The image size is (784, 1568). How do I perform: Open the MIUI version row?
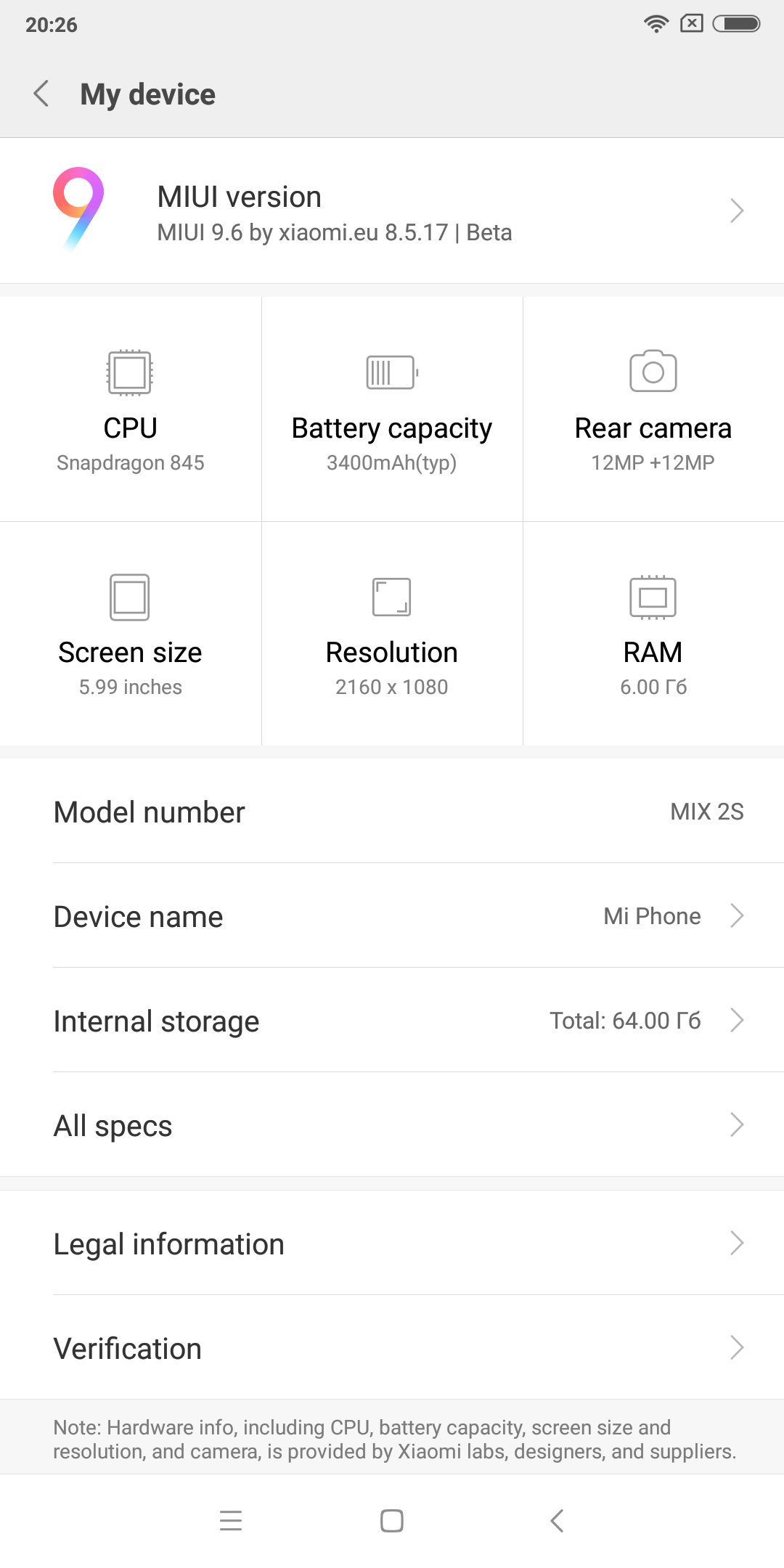tap(392, 211)
